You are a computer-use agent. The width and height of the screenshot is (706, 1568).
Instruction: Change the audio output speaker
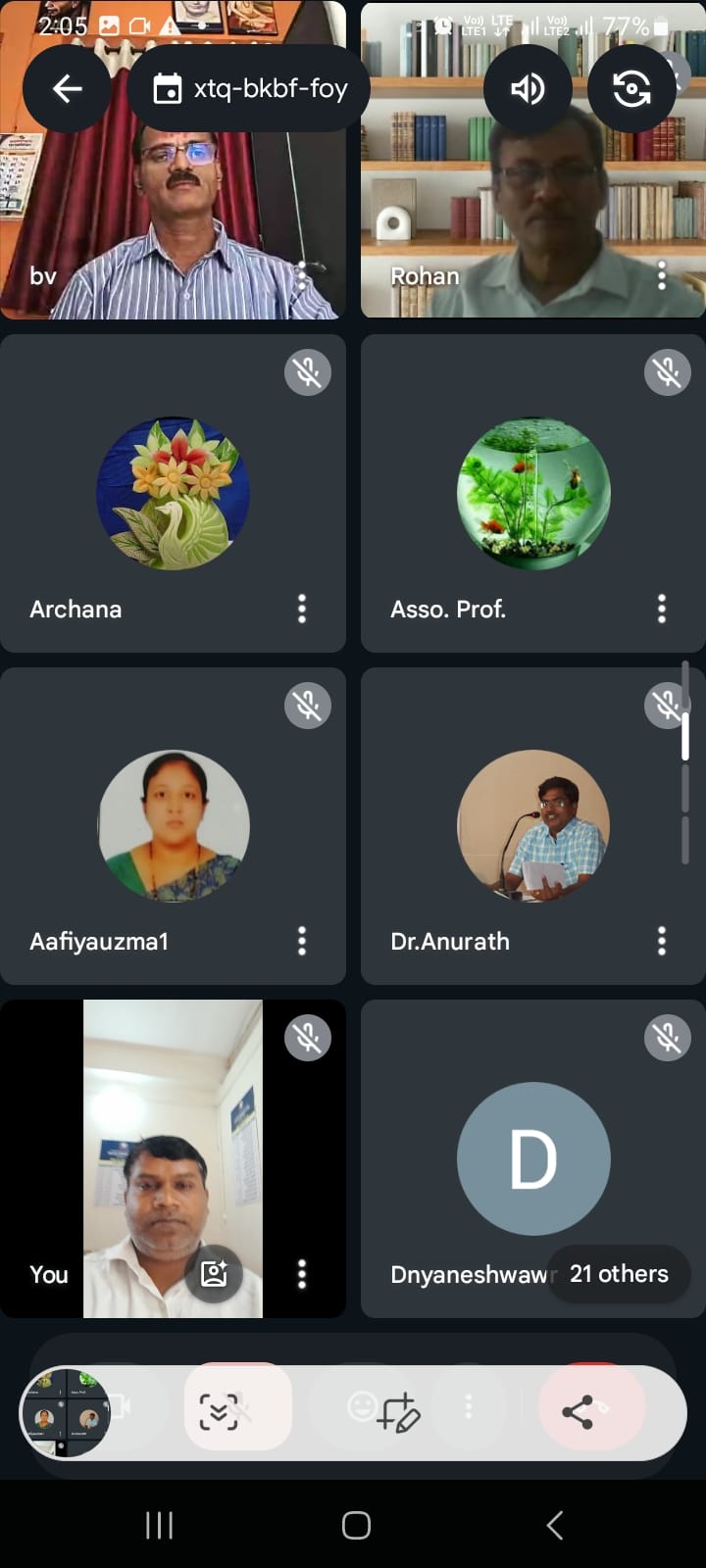(x=528, y=89)
